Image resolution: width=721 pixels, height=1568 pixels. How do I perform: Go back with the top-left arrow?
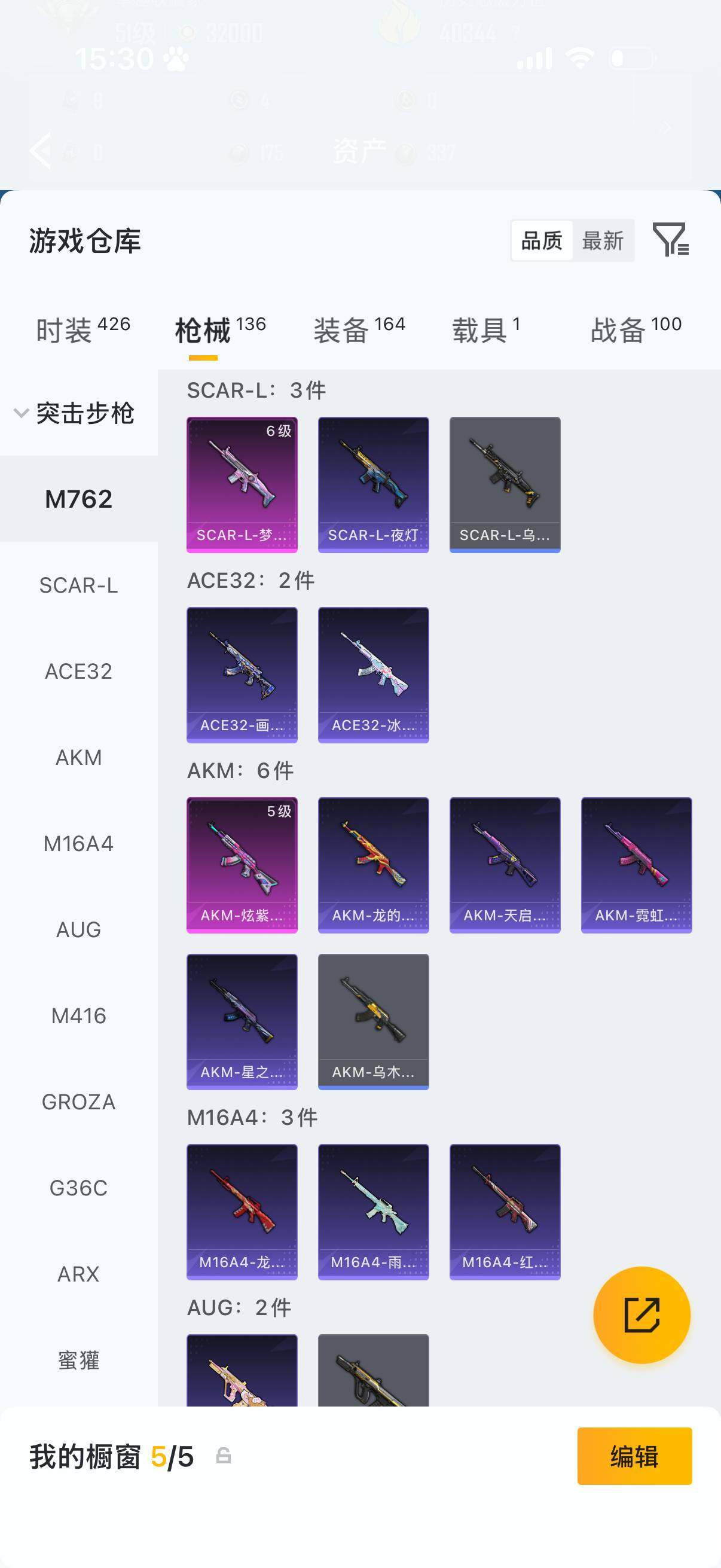[x=41, y=150]
